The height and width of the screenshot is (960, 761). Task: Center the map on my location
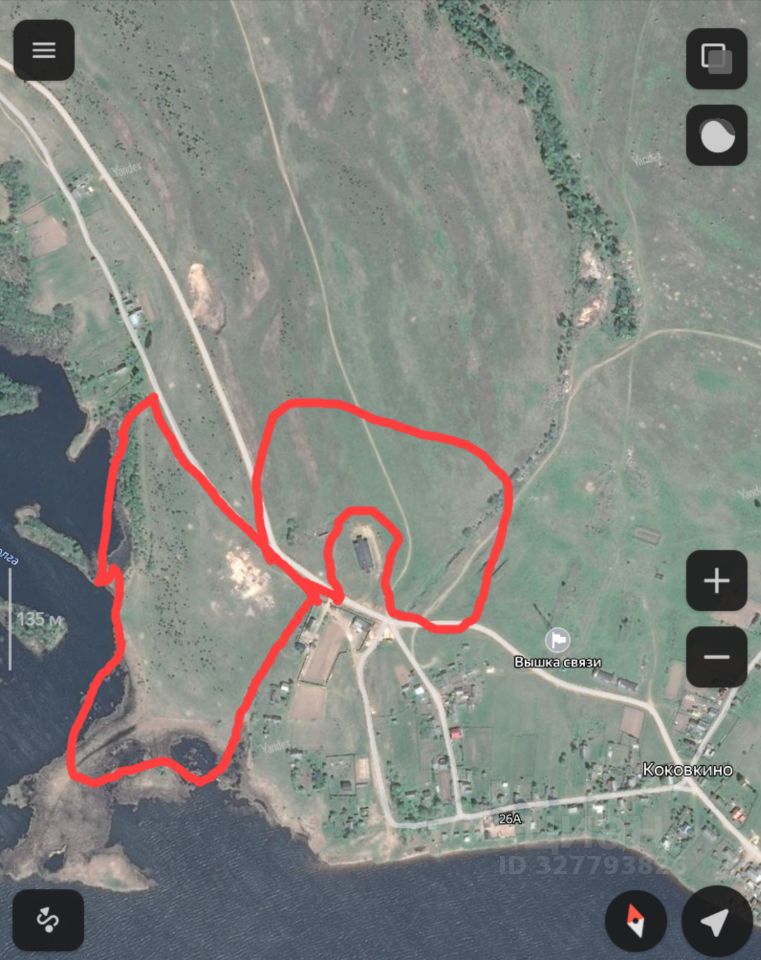(716, 920)
